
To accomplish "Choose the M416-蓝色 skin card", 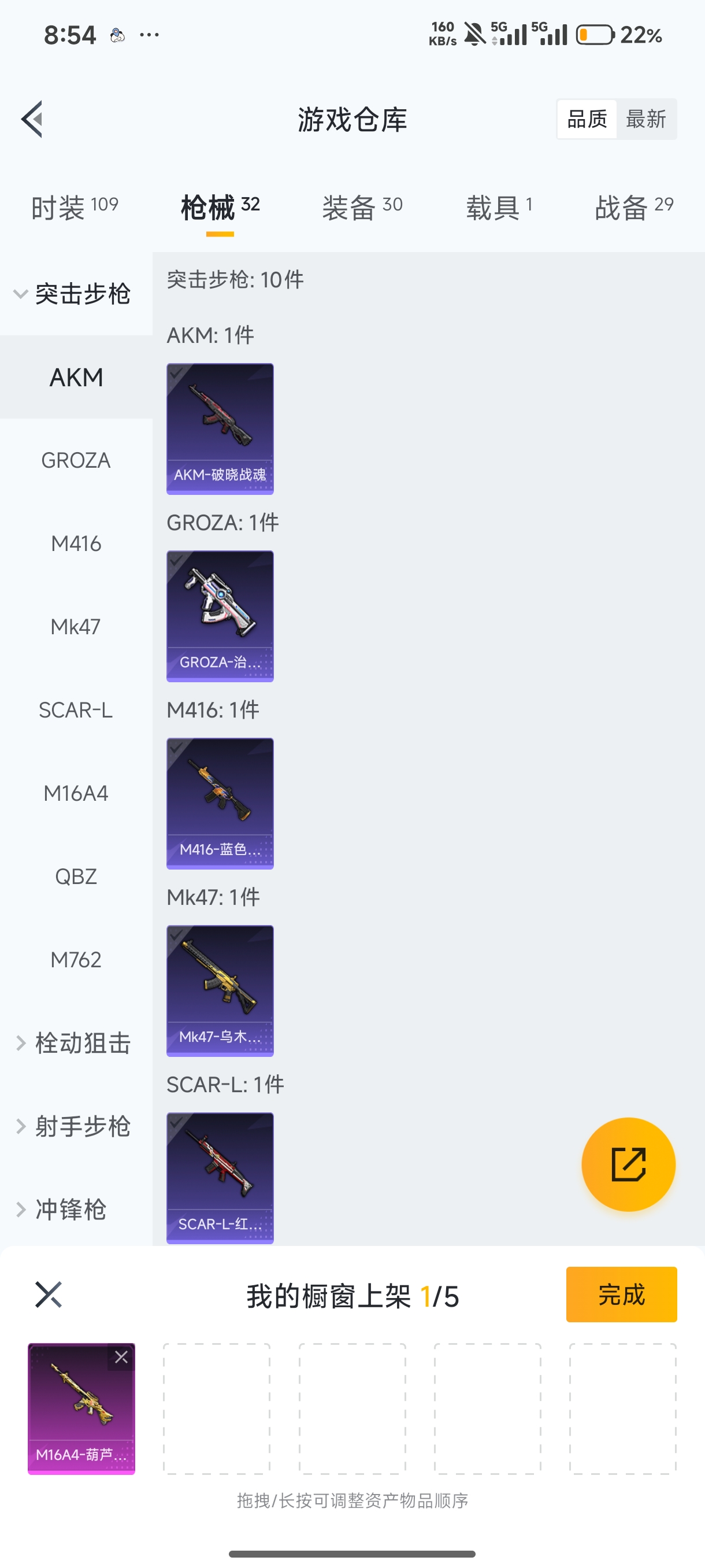I will (220, 804).
